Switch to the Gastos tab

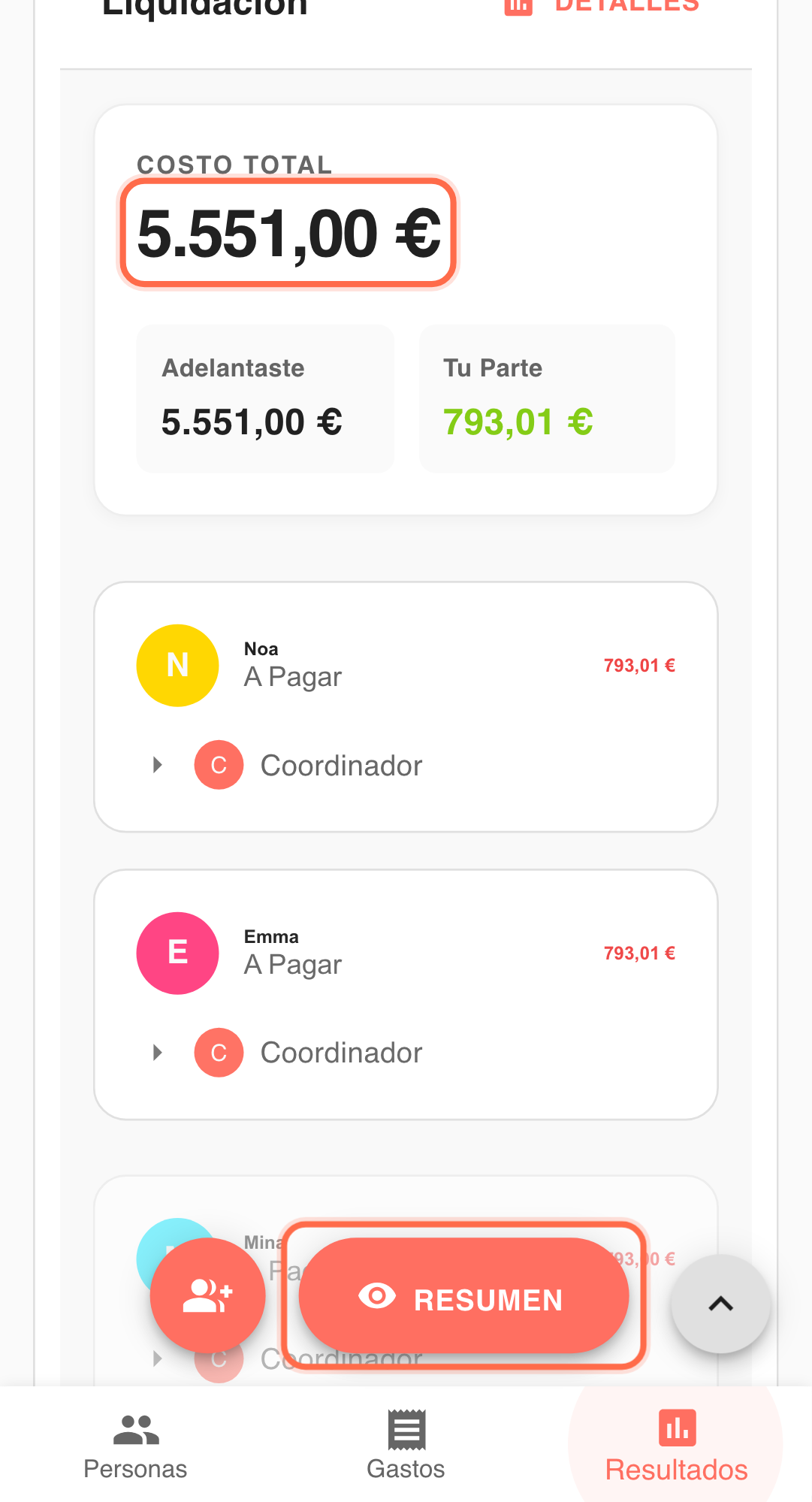tap(406, 1445)
